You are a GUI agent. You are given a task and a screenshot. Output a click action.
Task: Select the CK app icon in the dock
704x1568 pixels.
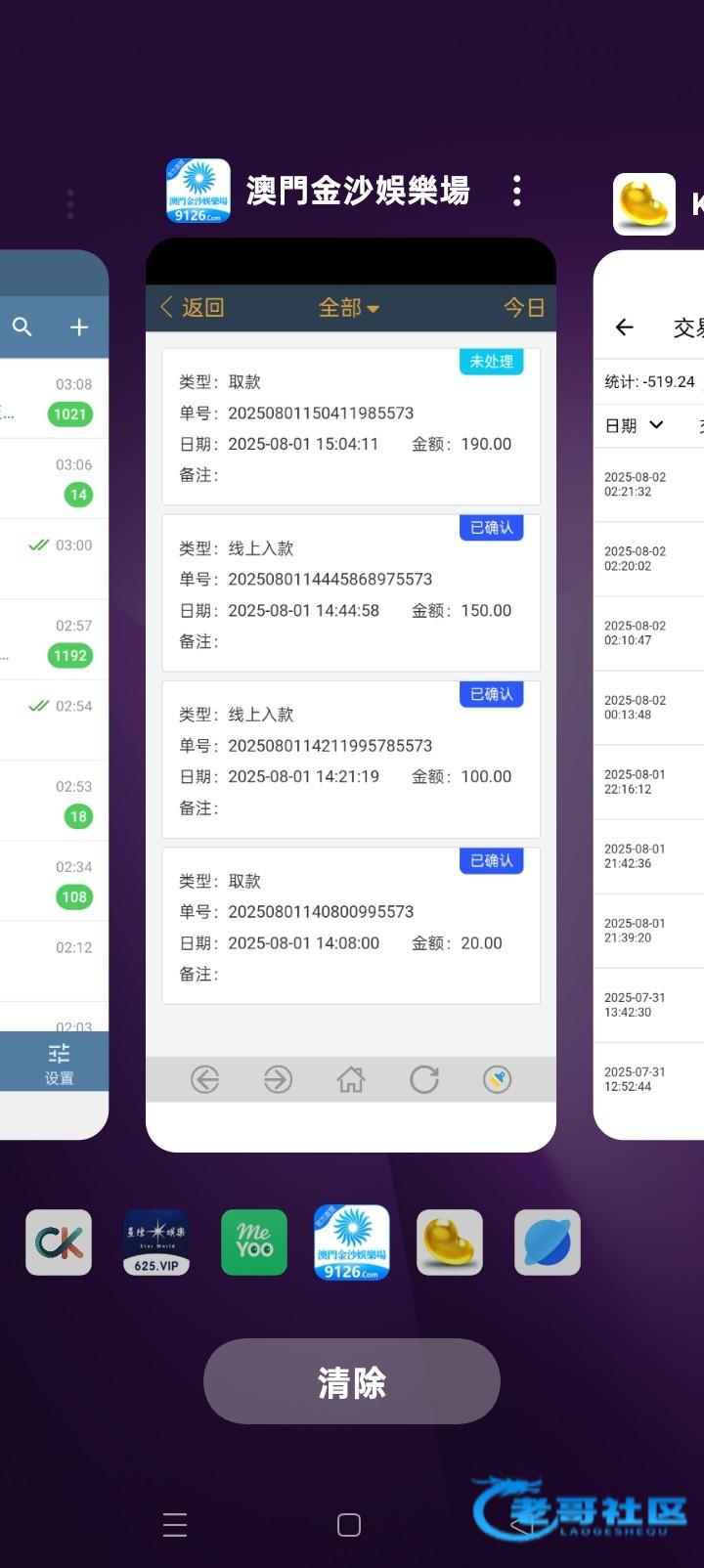point(59,1242)
